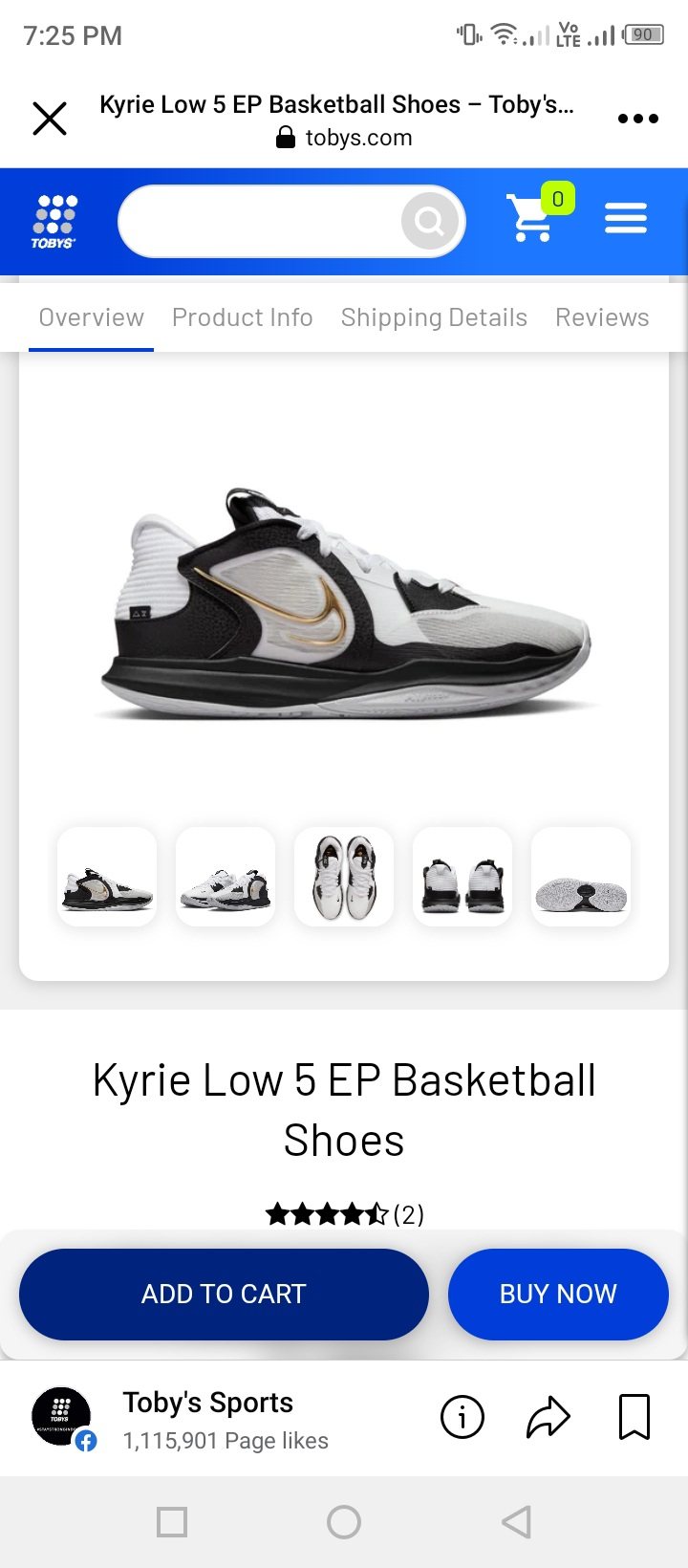Open the hamburger menu
The image size is (688, 1568).
point(626,219)
